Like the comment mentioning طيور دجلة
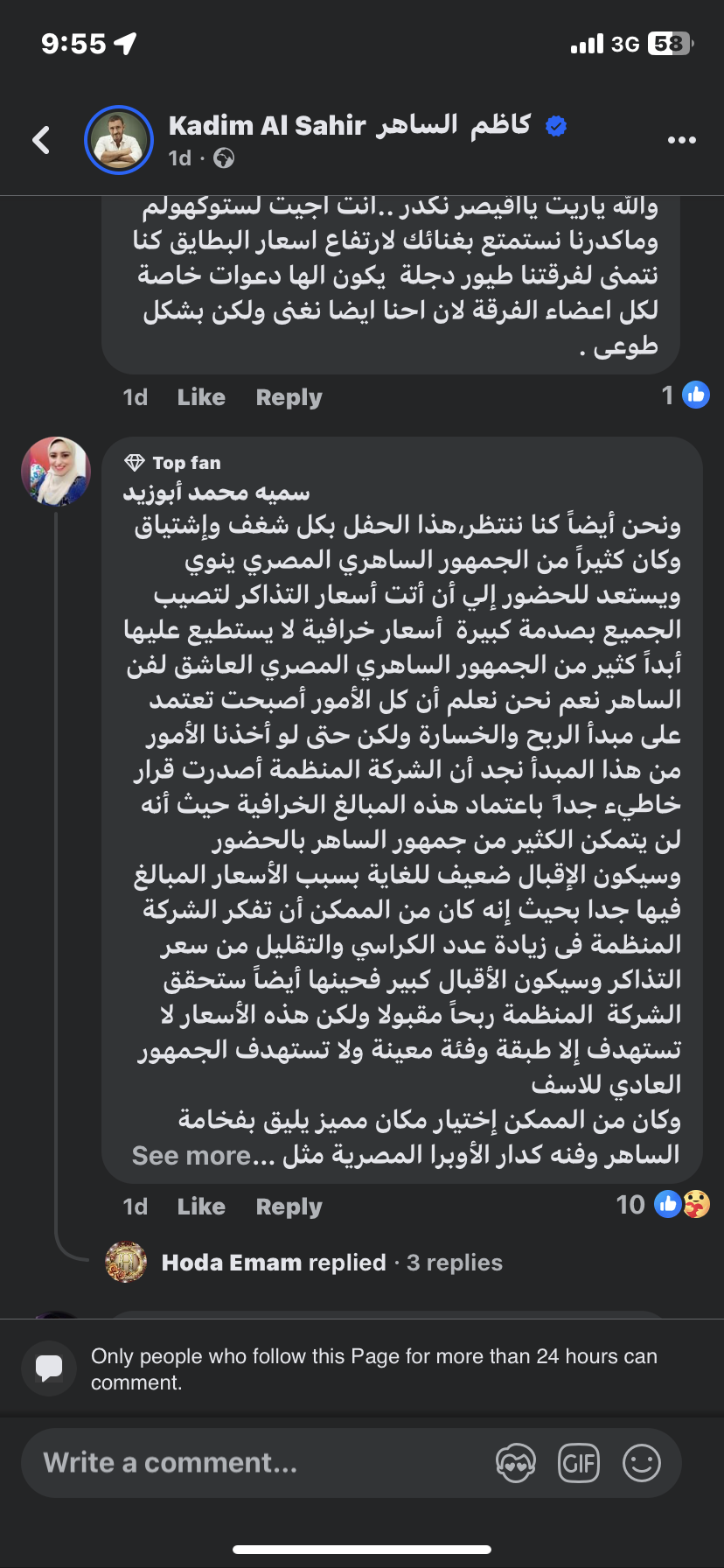The height and width of the screenshot is (1568, 724). (201, 397)
